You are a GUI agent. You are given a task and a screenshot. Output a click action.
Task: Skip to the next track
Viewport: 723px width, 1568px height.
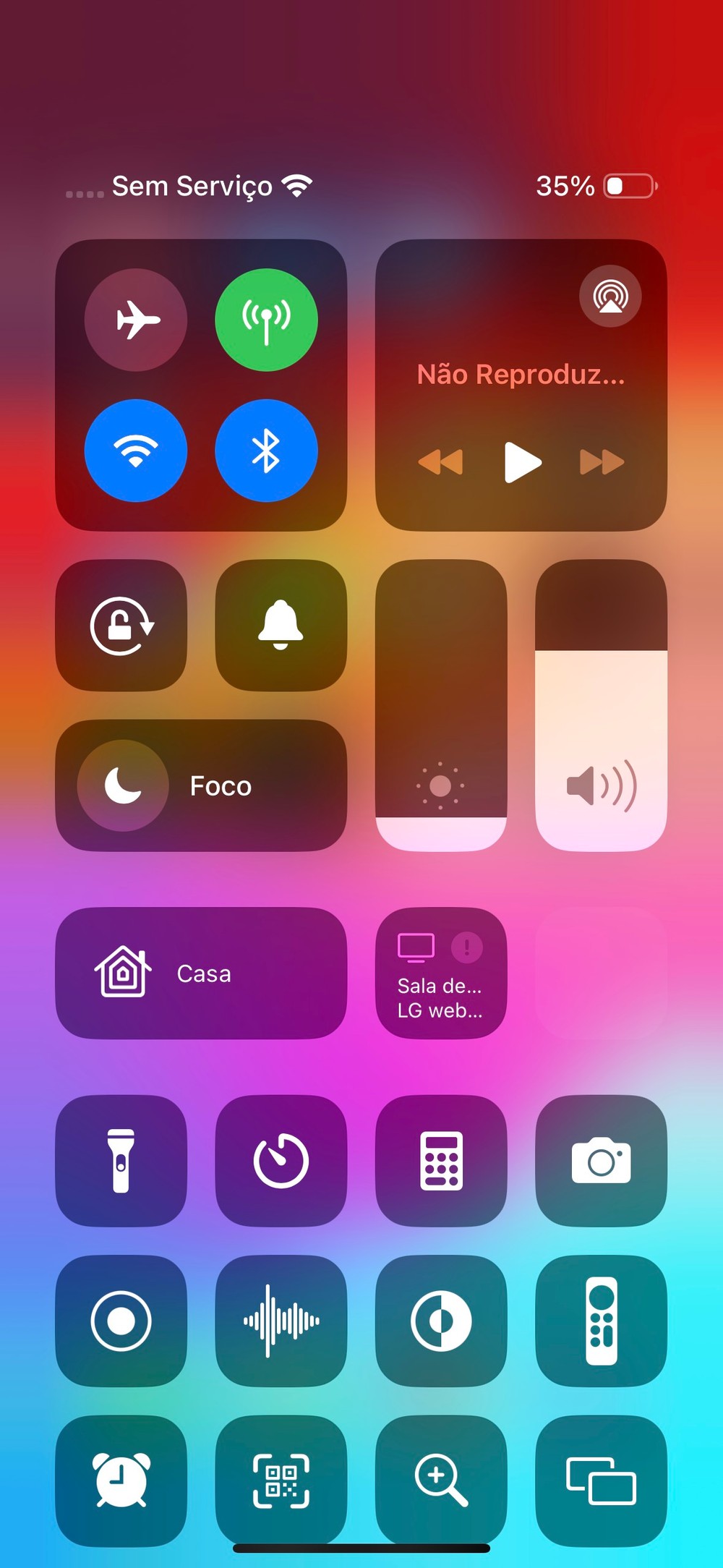(602, 461)
